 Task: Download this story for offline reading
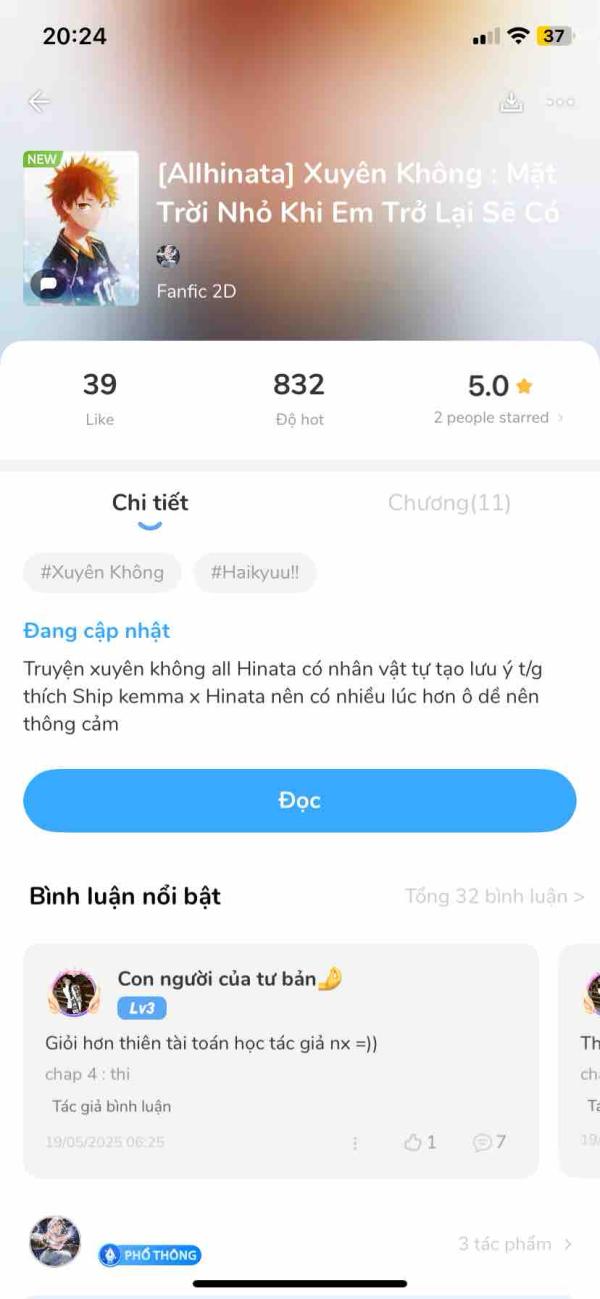pyautogui.click(x=511, y=102)
